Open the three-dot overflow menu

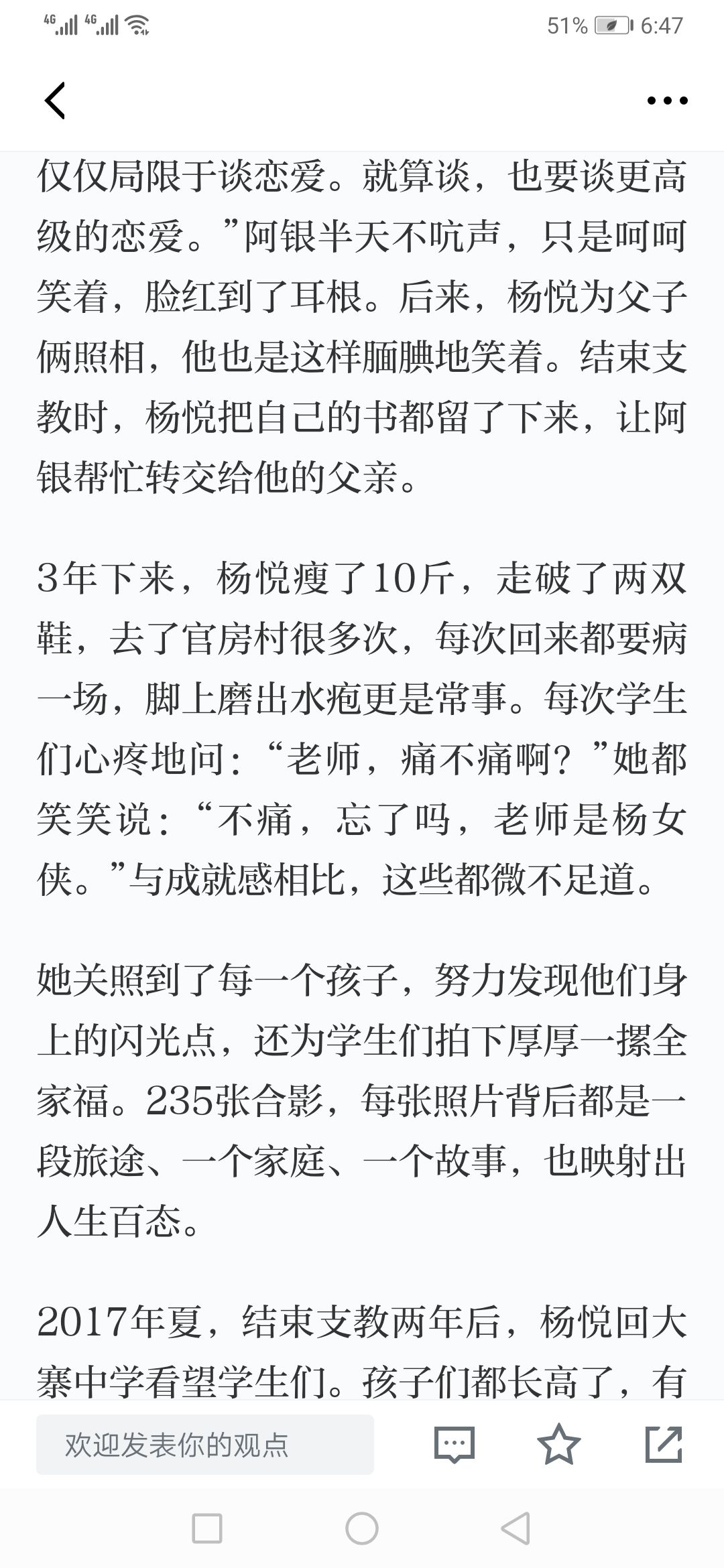(x=667, y=101)
